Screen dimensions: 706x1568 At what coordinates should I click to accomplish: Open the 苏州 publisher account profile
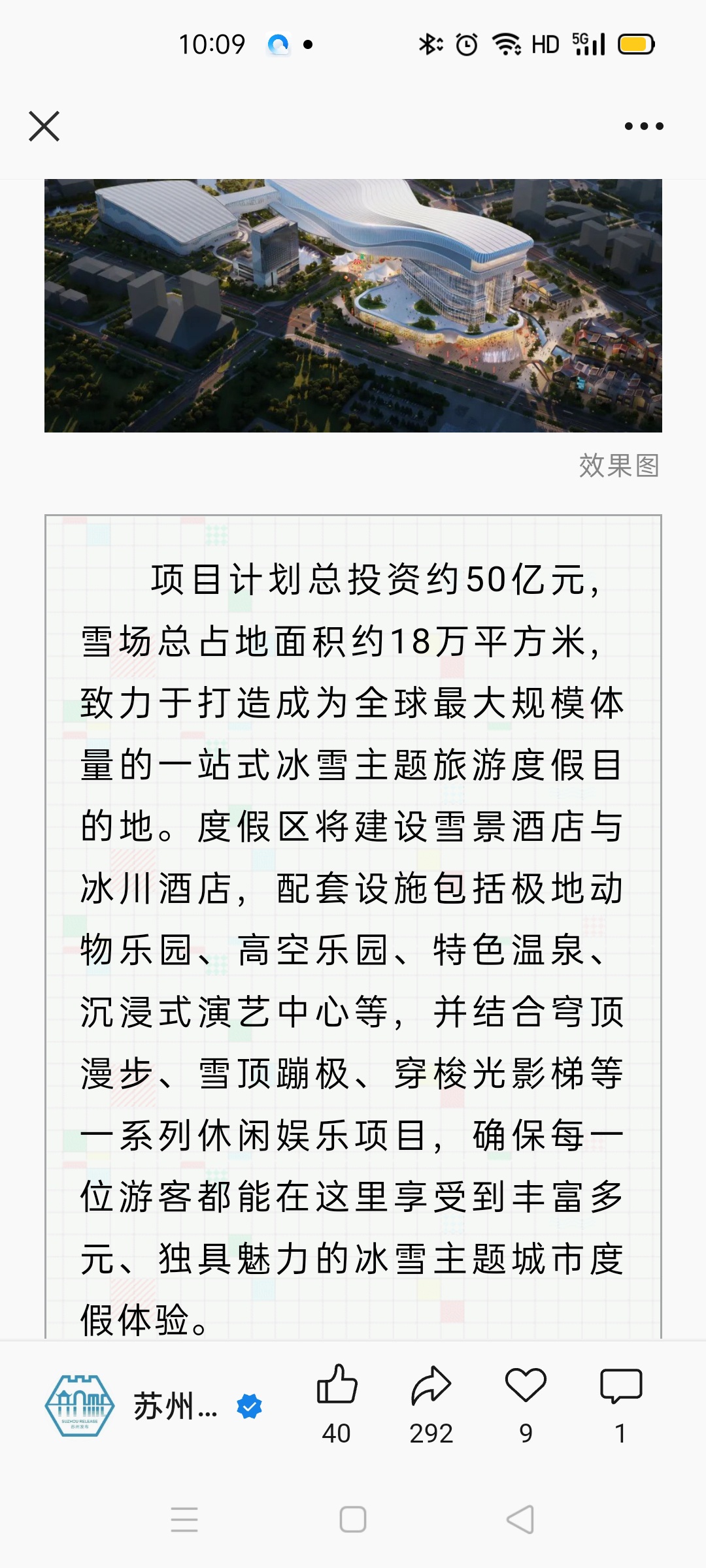[x=154, y=1406]
